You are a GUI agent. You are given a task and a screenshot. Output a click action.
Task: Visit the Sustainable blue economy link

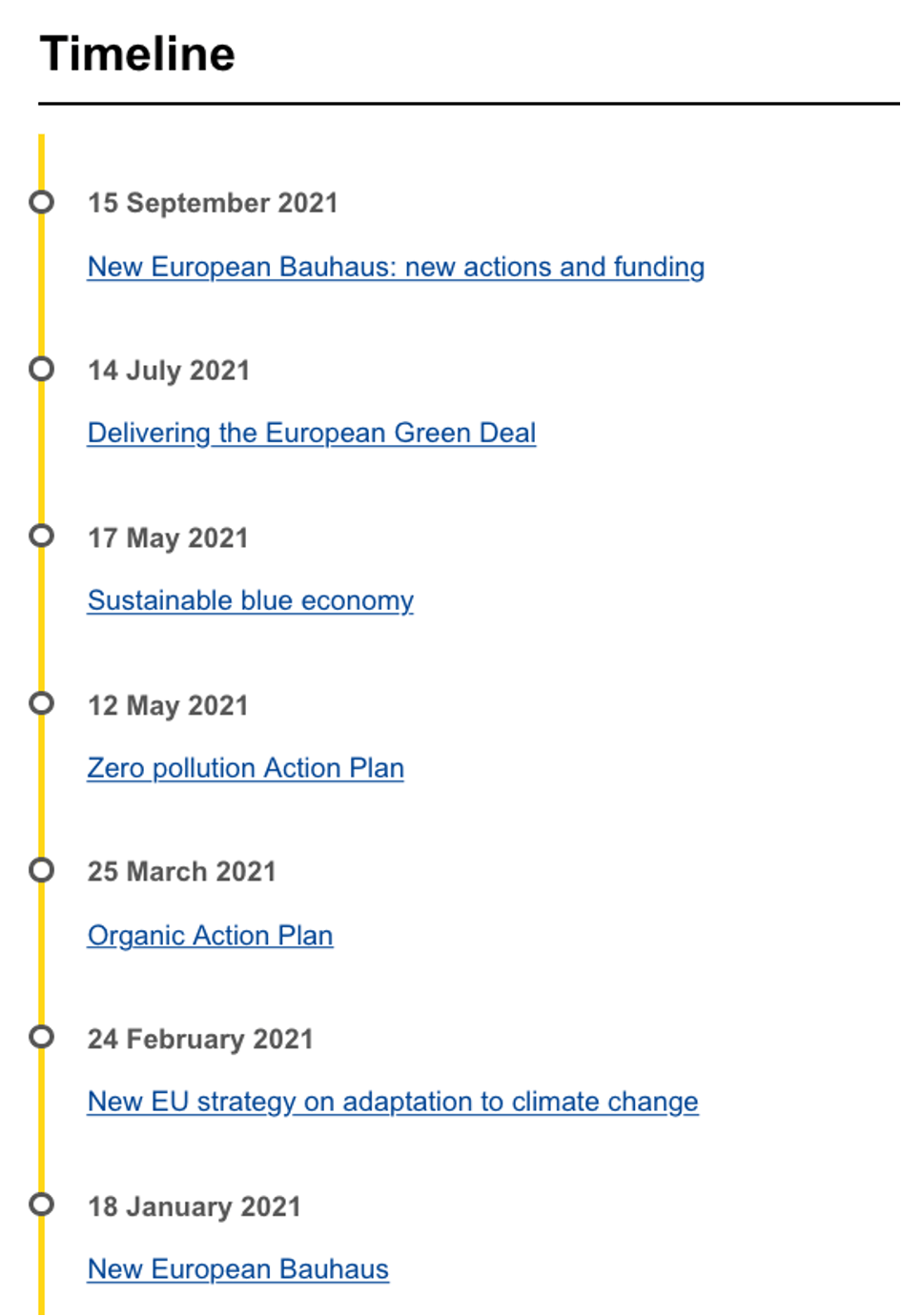pyautogui.click(x=251, y=600)
